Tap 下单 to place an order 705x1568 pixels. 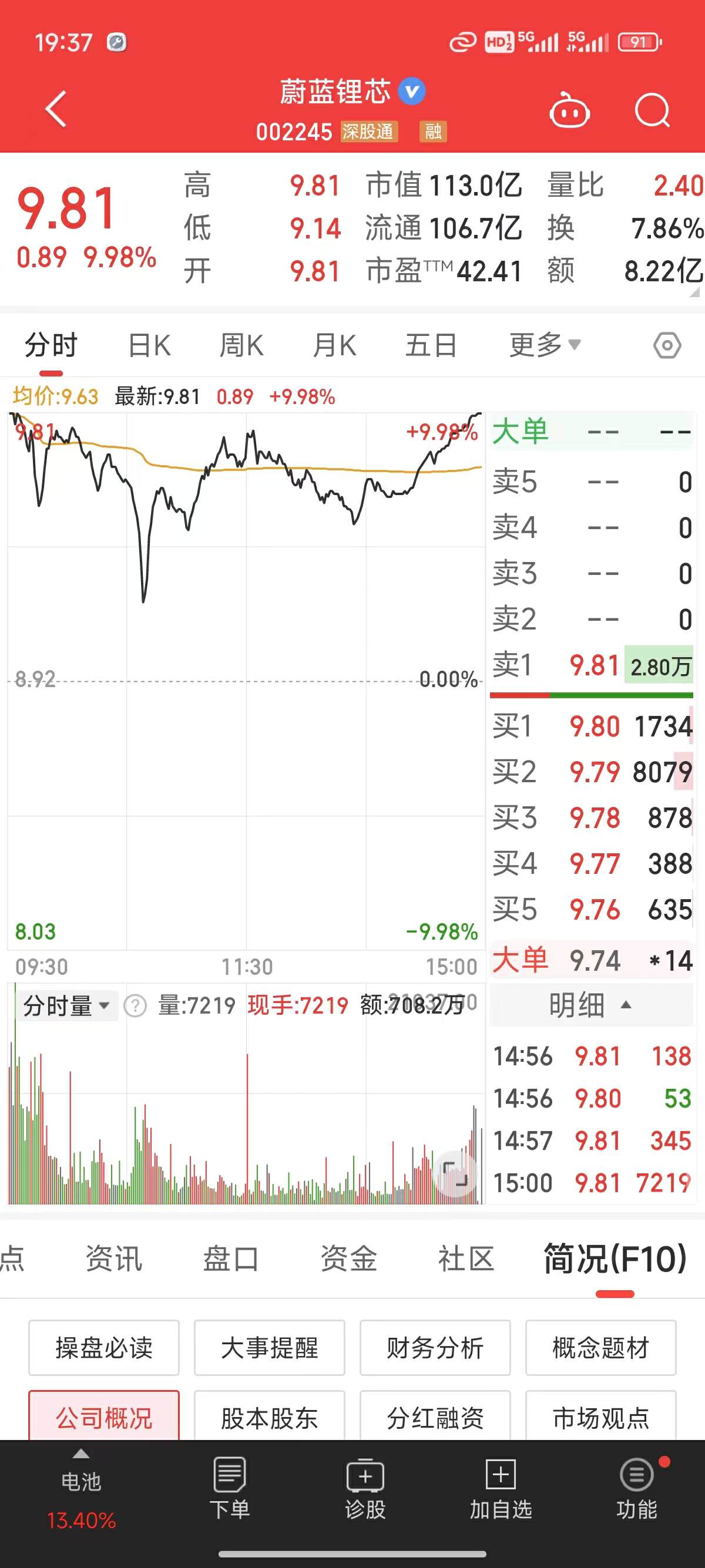pos(230,1488)
